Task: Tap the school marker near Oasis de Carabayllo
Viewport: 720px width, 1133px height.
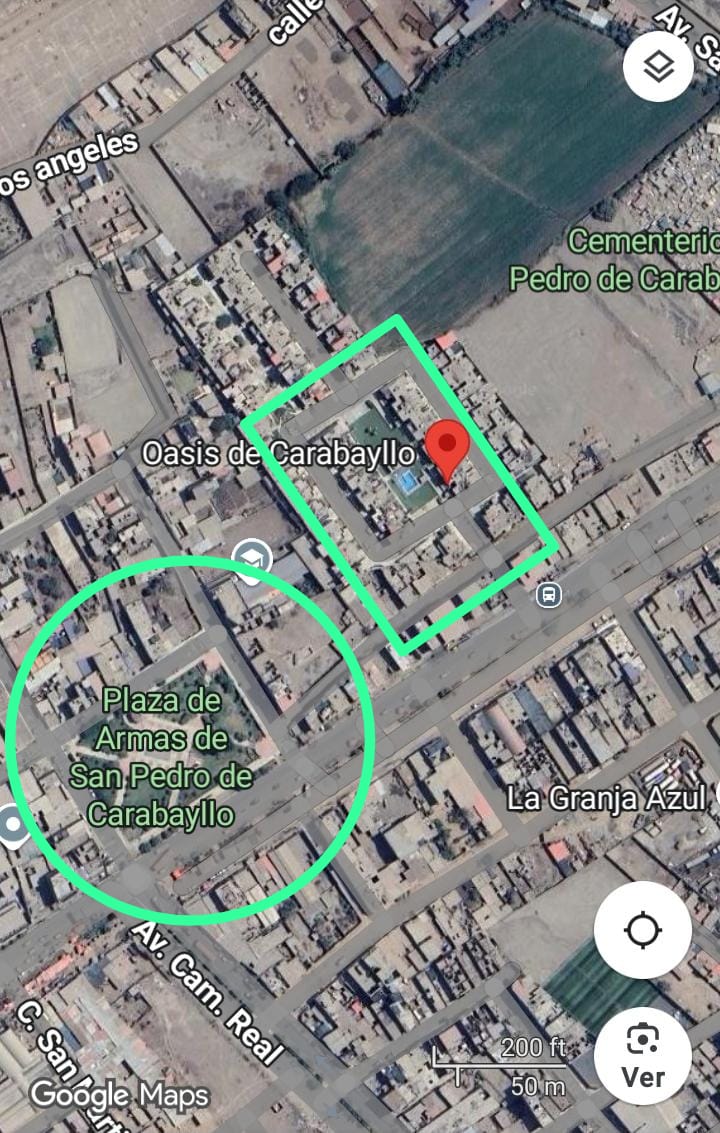Action: pyautogui.click(x=252, y=558)
